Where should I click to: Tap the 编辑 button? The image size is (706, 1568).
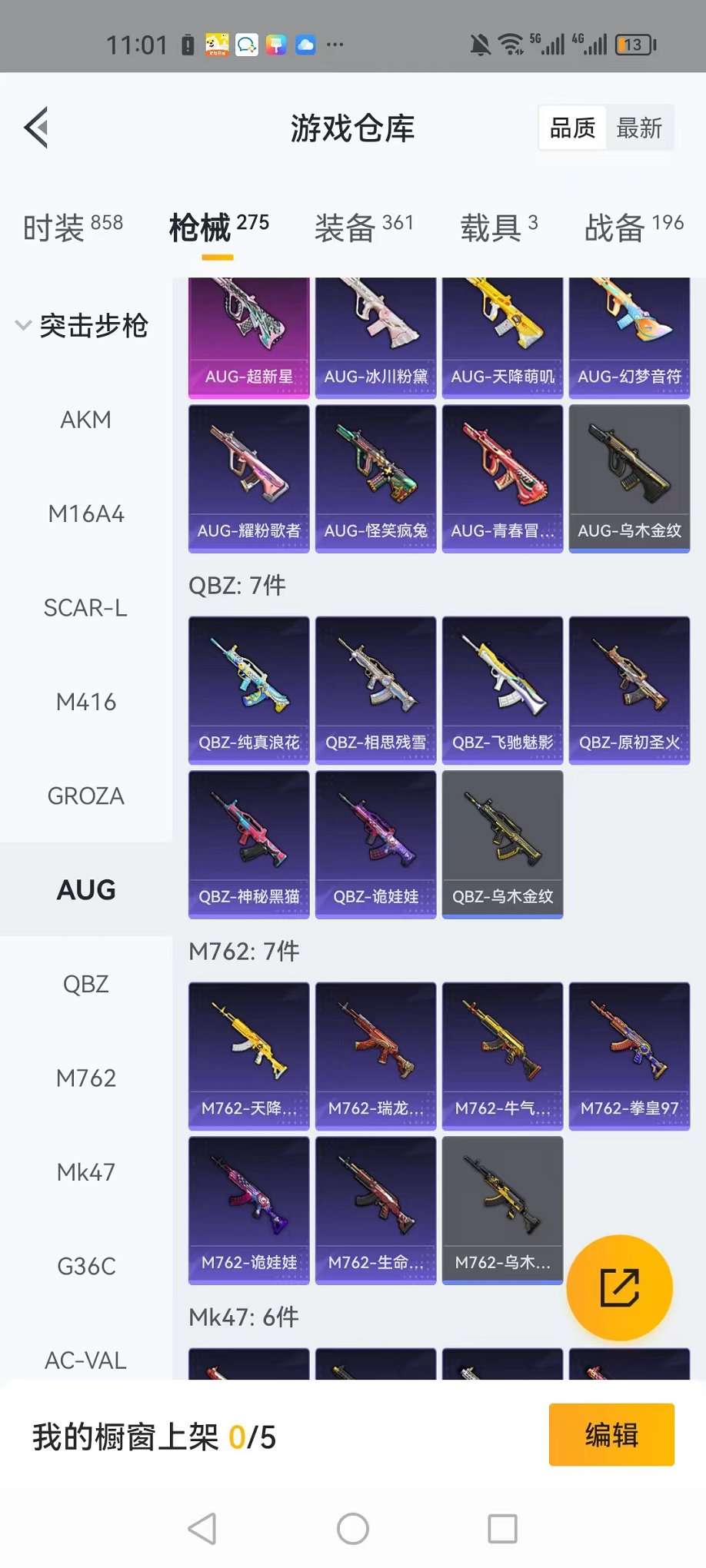coord(611,1434)
